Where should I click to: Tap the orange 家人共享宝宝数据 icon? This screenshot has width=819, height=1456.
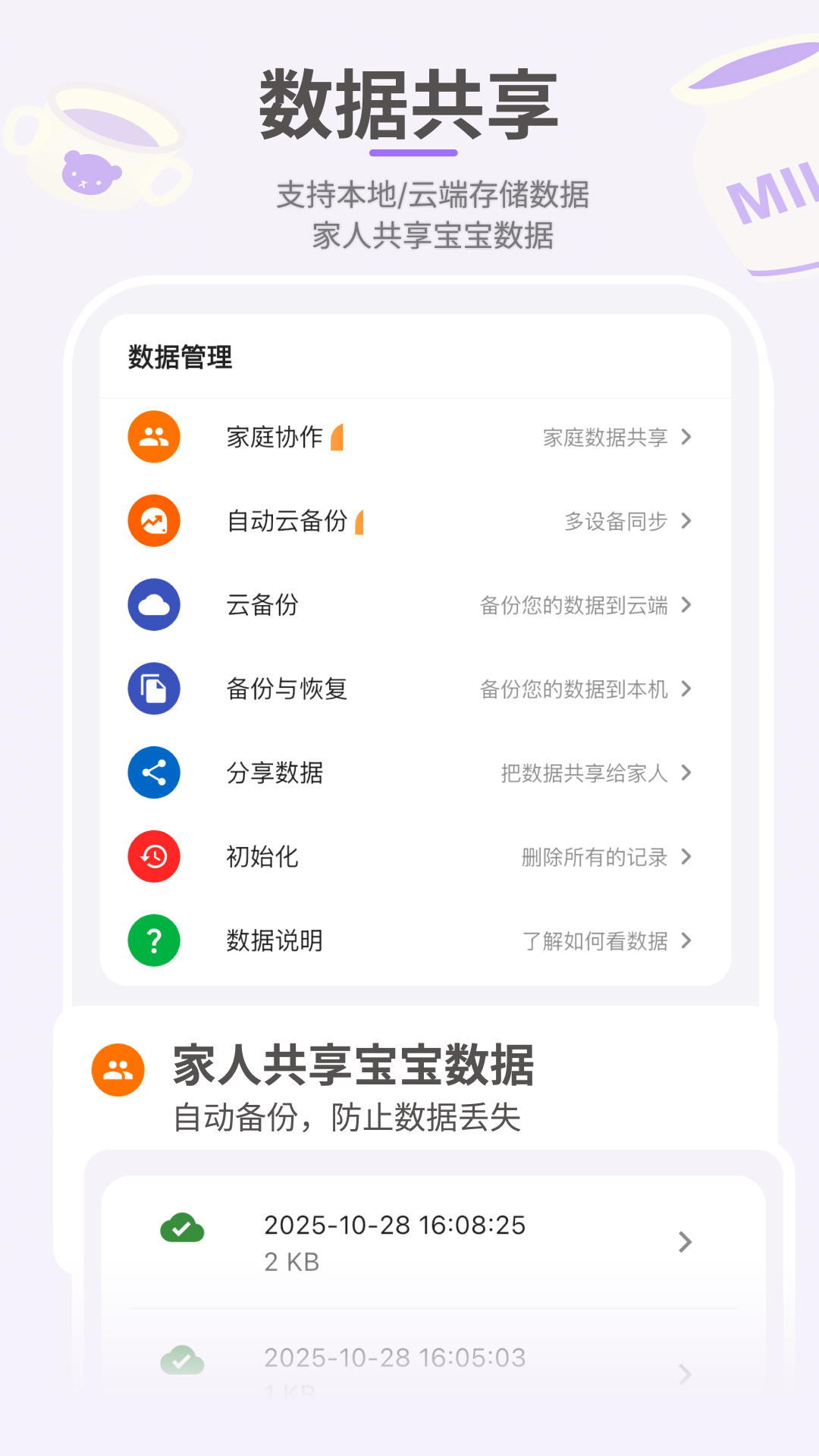118,1068
